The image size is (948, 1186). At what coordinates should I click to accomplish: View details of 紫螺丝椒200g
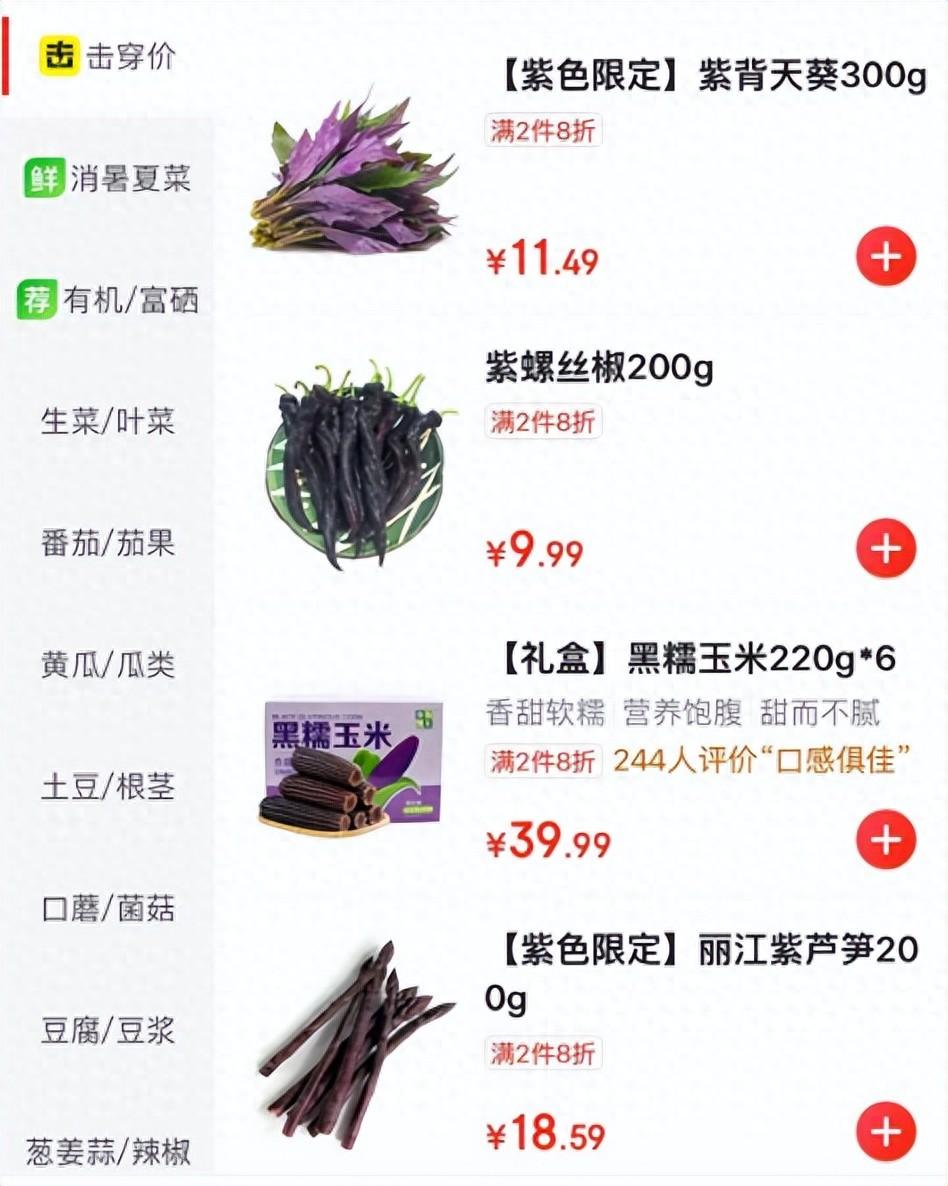pos(599,369)
